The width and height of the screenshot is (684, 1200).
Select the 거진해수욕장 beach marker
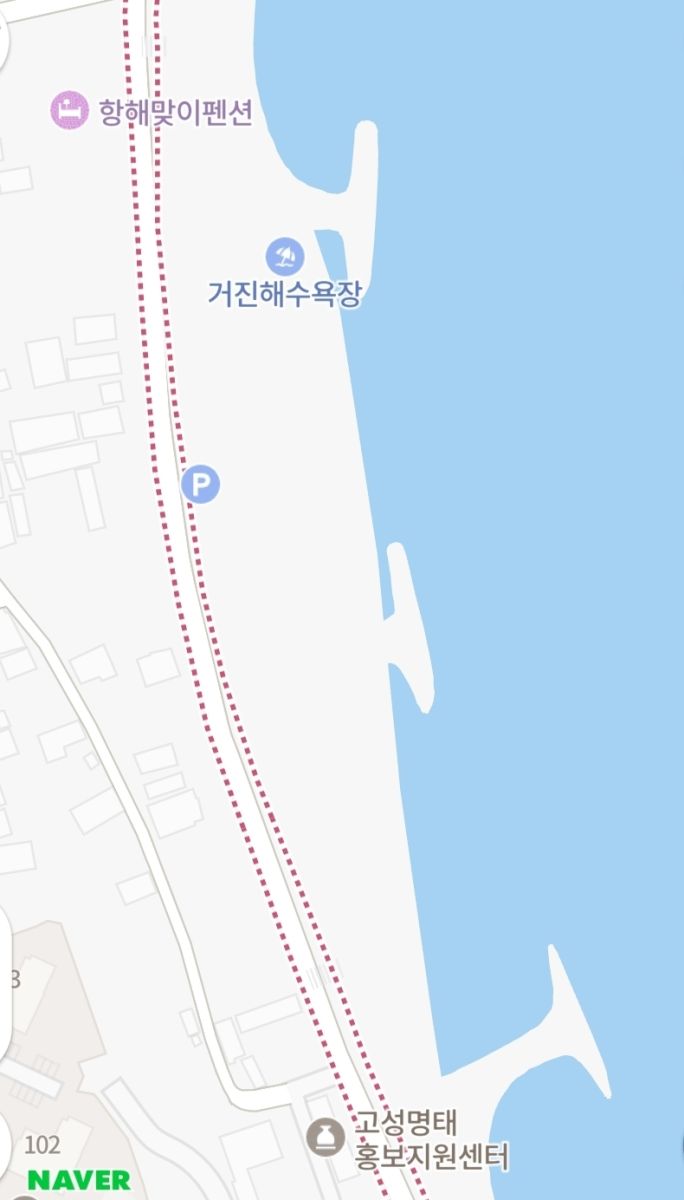click(285, 257)
